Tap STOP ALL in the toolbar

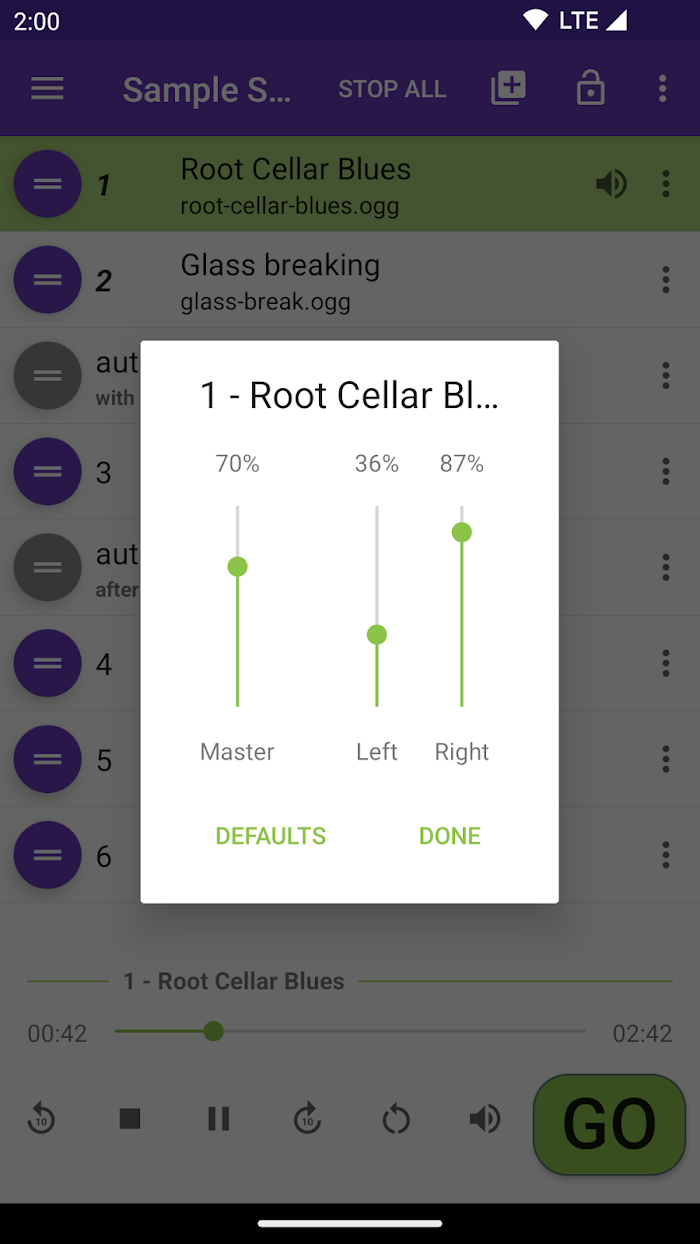point(392,89)
